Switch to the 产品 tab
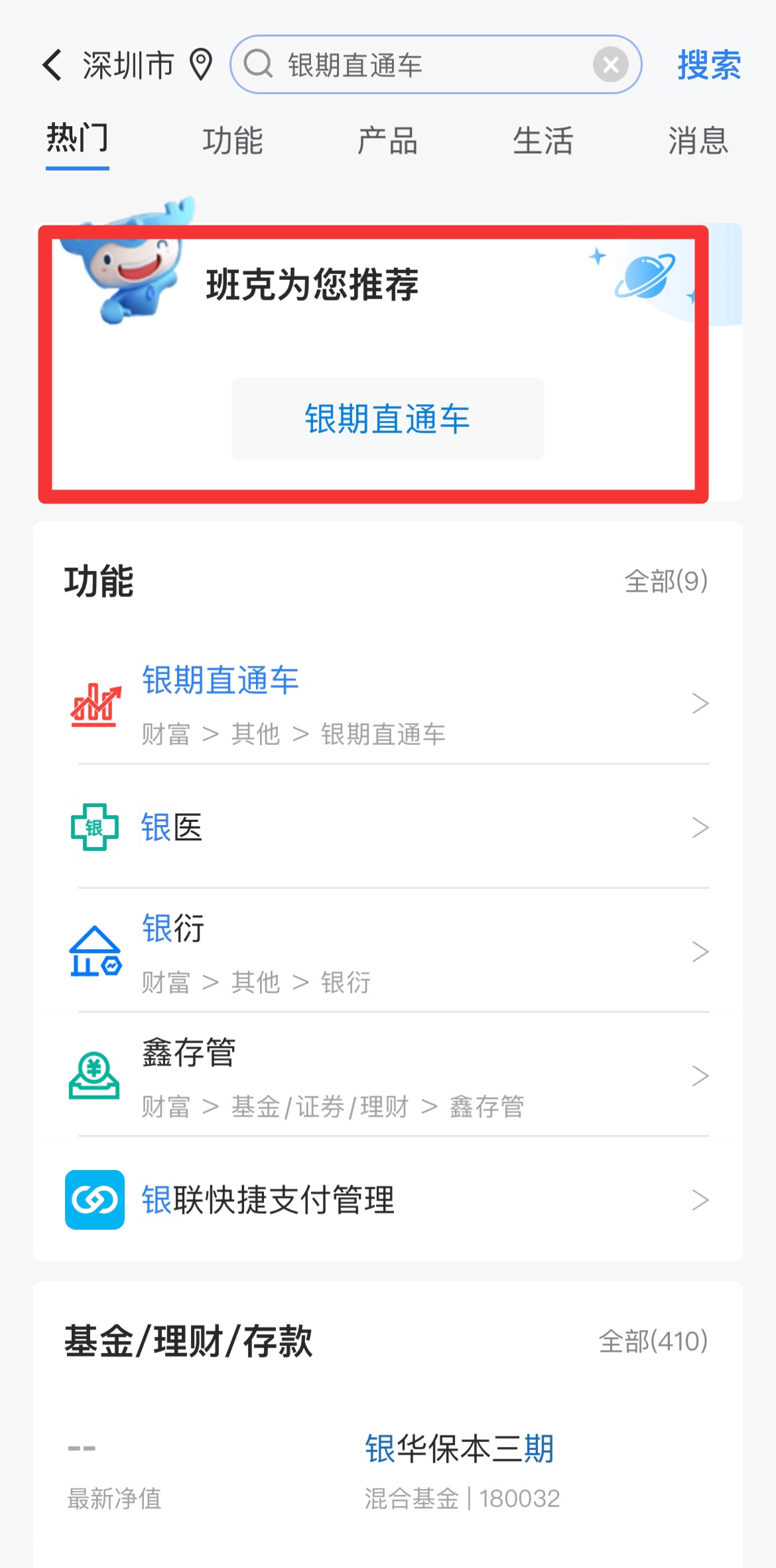776x1568 pixels. (387, 141)
